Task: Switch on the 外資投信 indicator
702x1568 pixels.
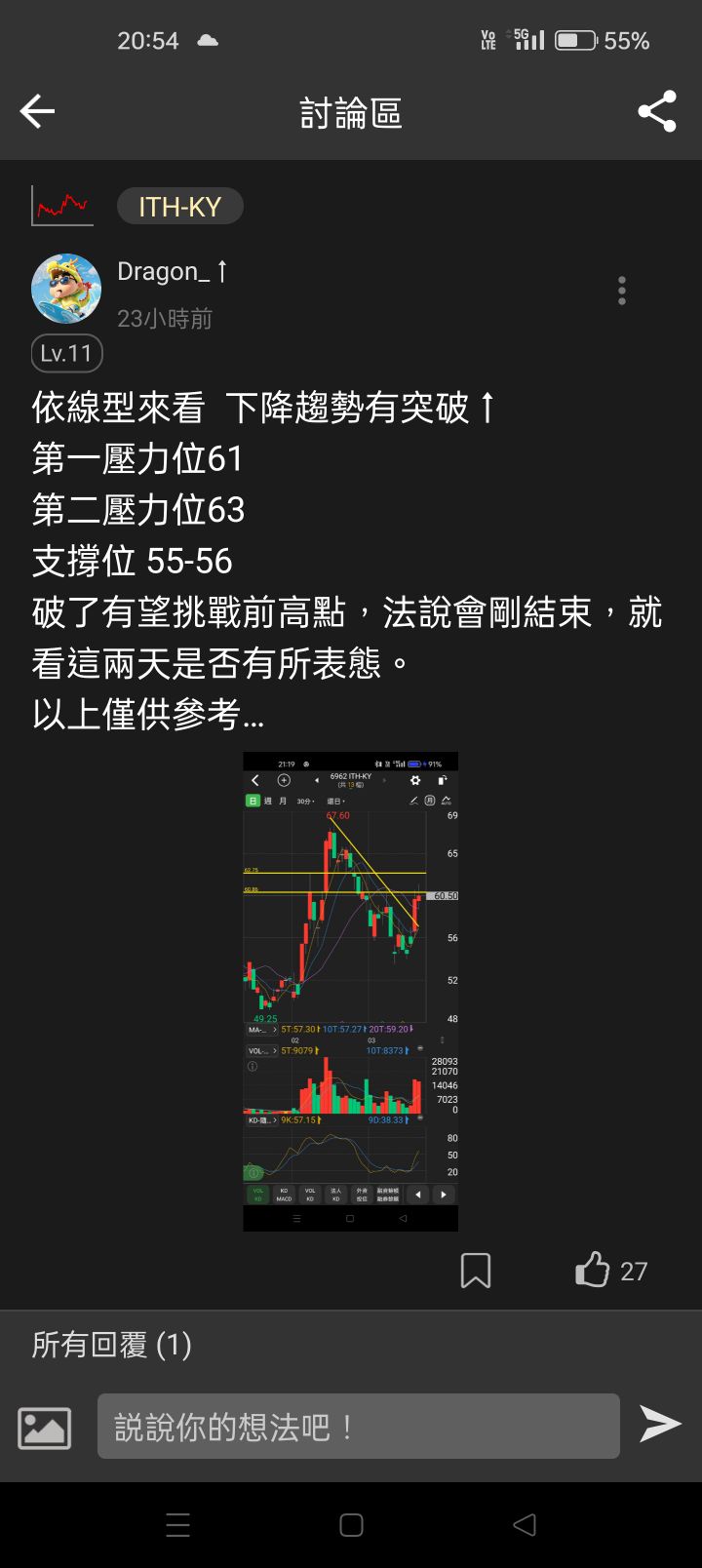Action: click(362, 1195)
